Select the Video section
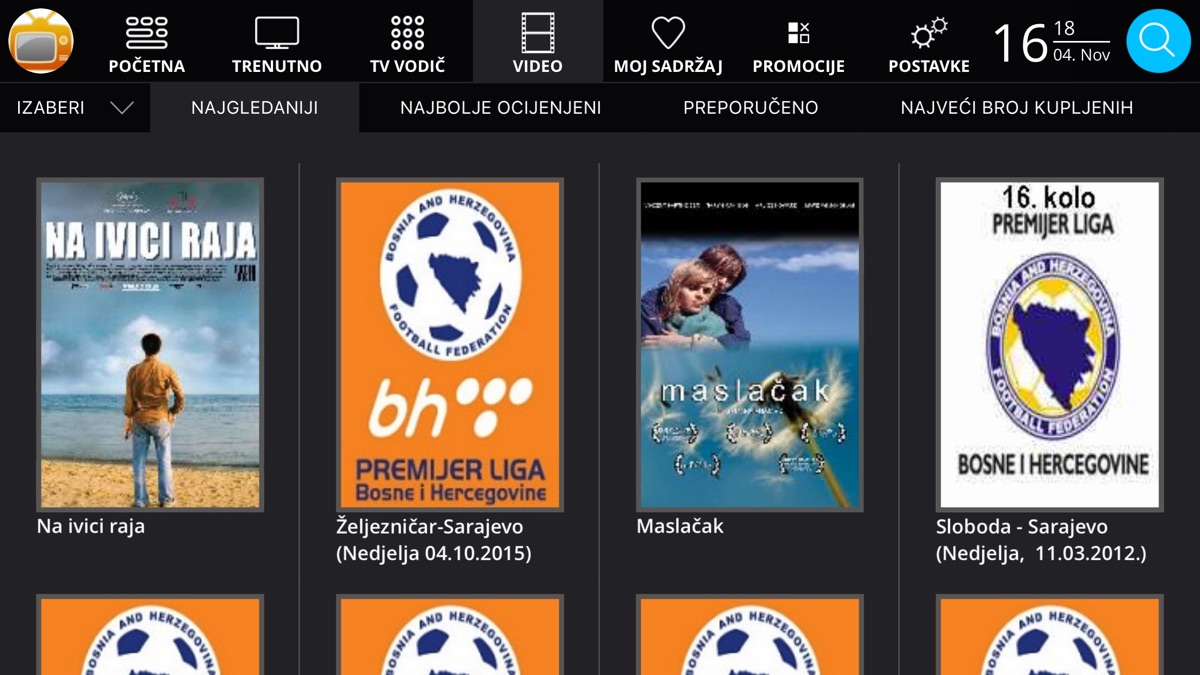The width and height of the screenshot is (1200, 675). (x=537, y=44)
